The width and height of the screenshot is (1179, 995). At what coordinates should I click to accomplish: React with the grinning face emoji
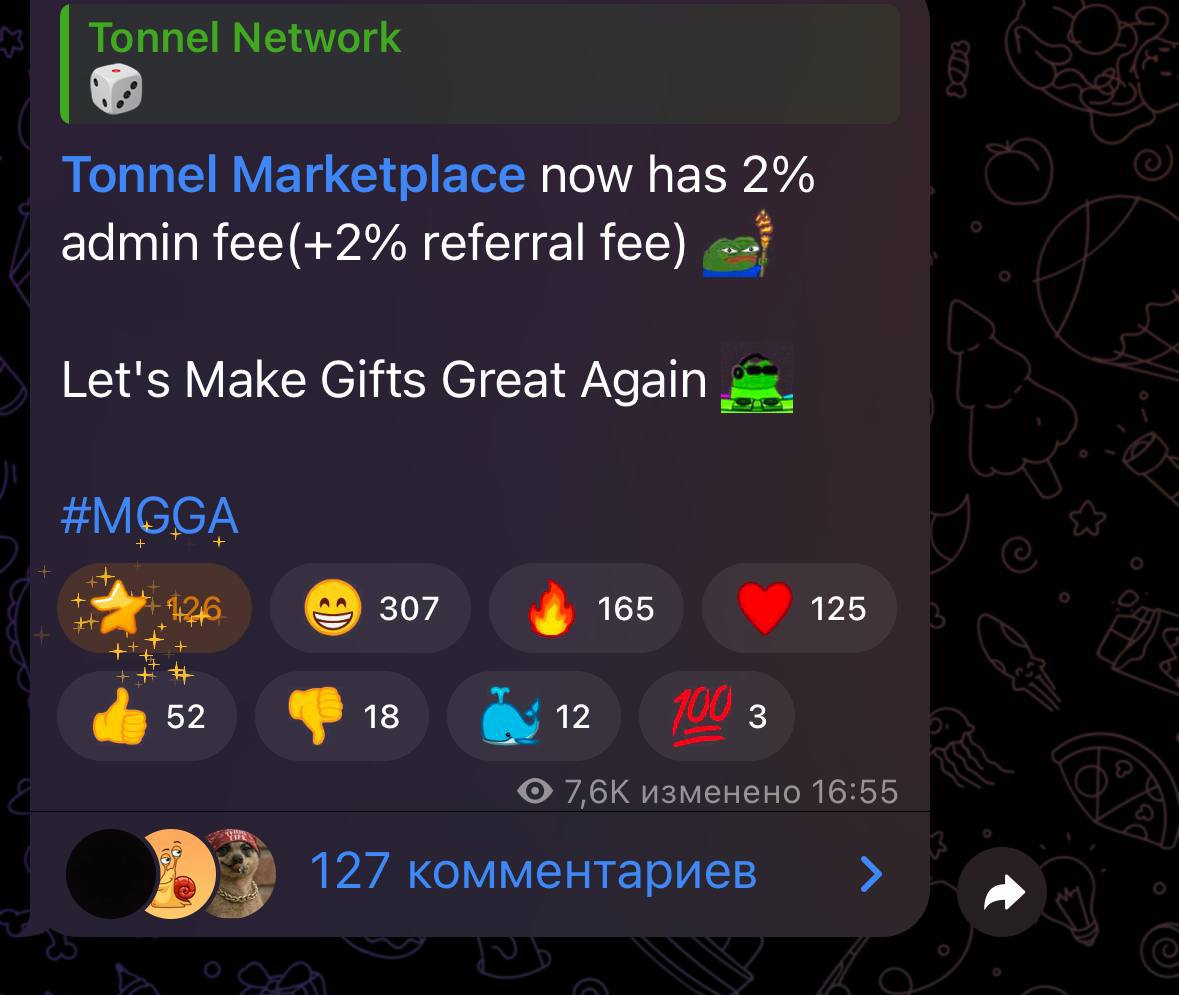click(x=370, y=608)
